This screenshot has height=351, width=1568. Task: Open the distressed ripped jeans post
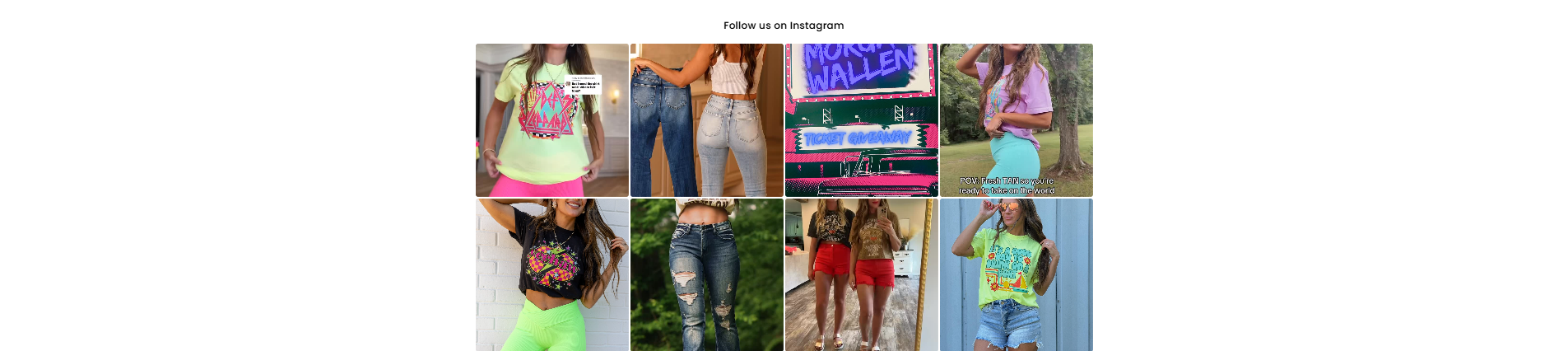(x=706, y=274)
